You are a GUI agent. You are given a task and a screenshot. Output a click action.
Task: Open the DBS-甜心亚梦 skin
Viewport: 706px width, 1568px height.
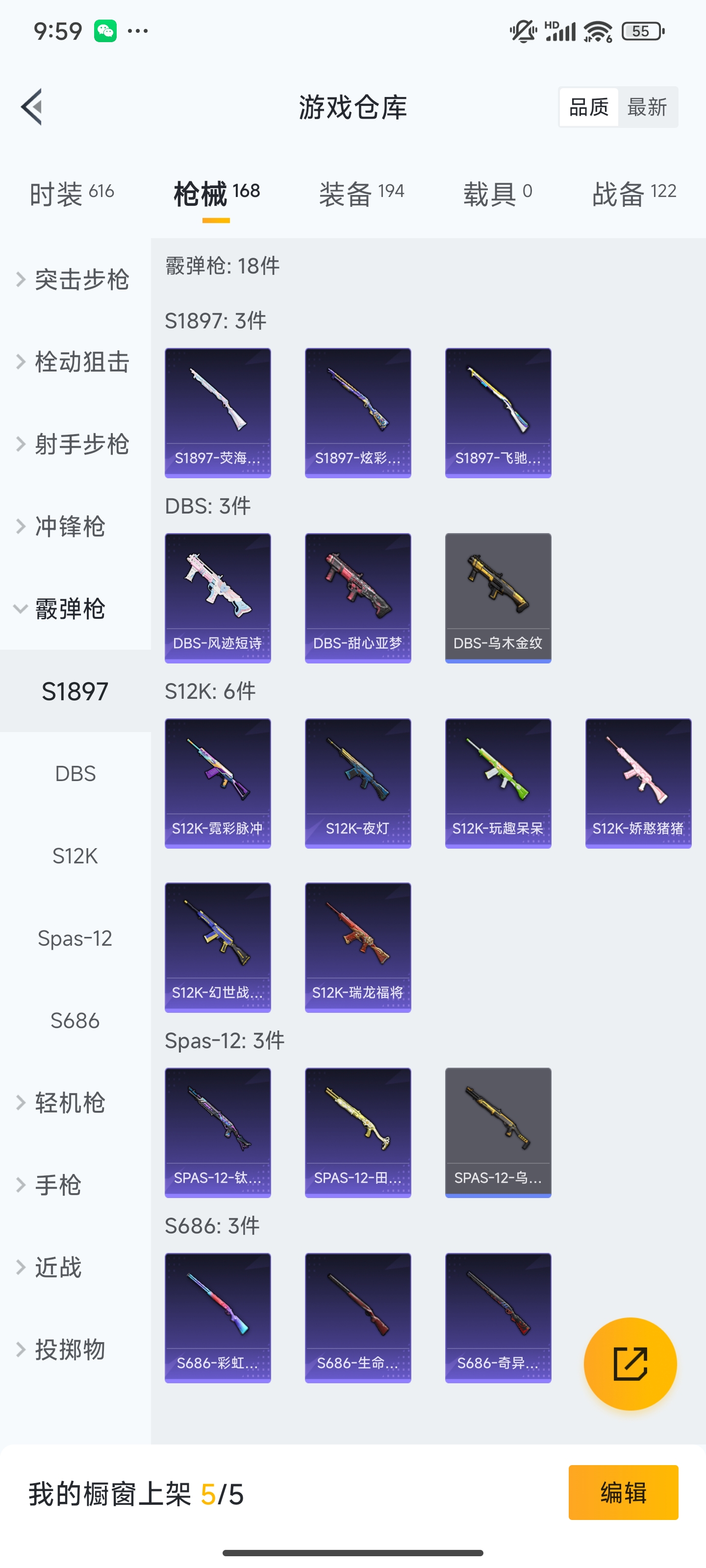tap(357, 598)
